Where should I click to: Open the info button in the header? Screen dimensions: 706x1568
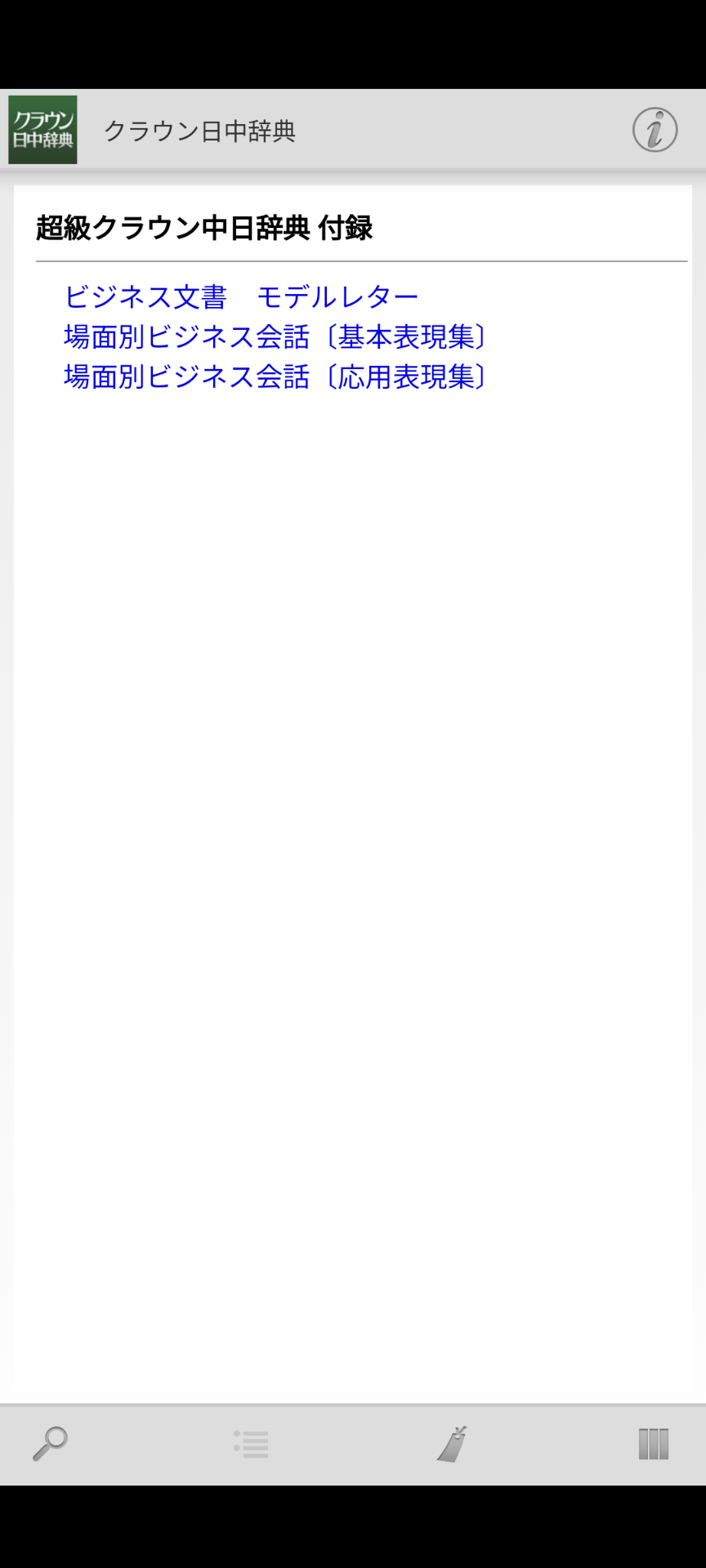pyautogui.click(x=655, y=130)
